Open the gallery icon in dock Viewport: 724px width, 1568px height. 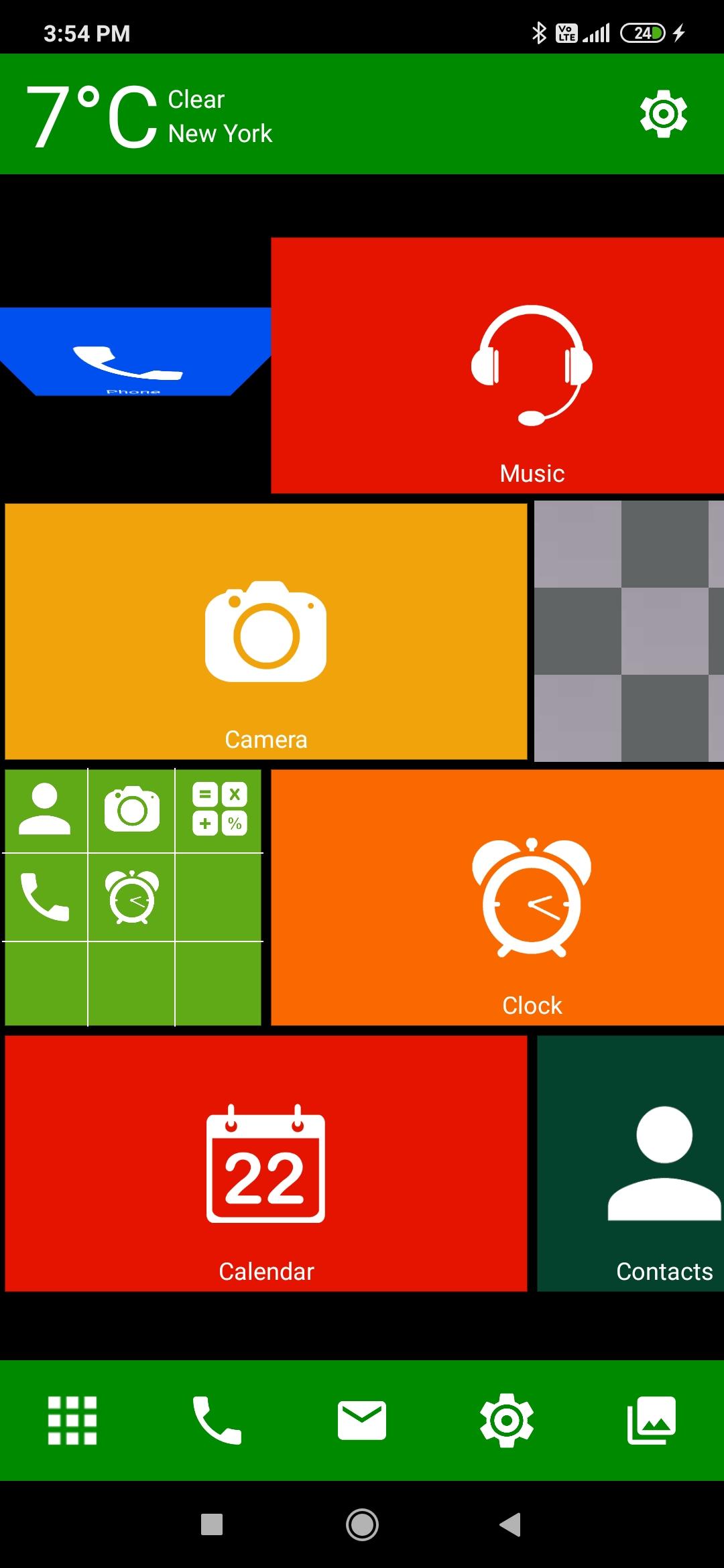coord(651,1421)
